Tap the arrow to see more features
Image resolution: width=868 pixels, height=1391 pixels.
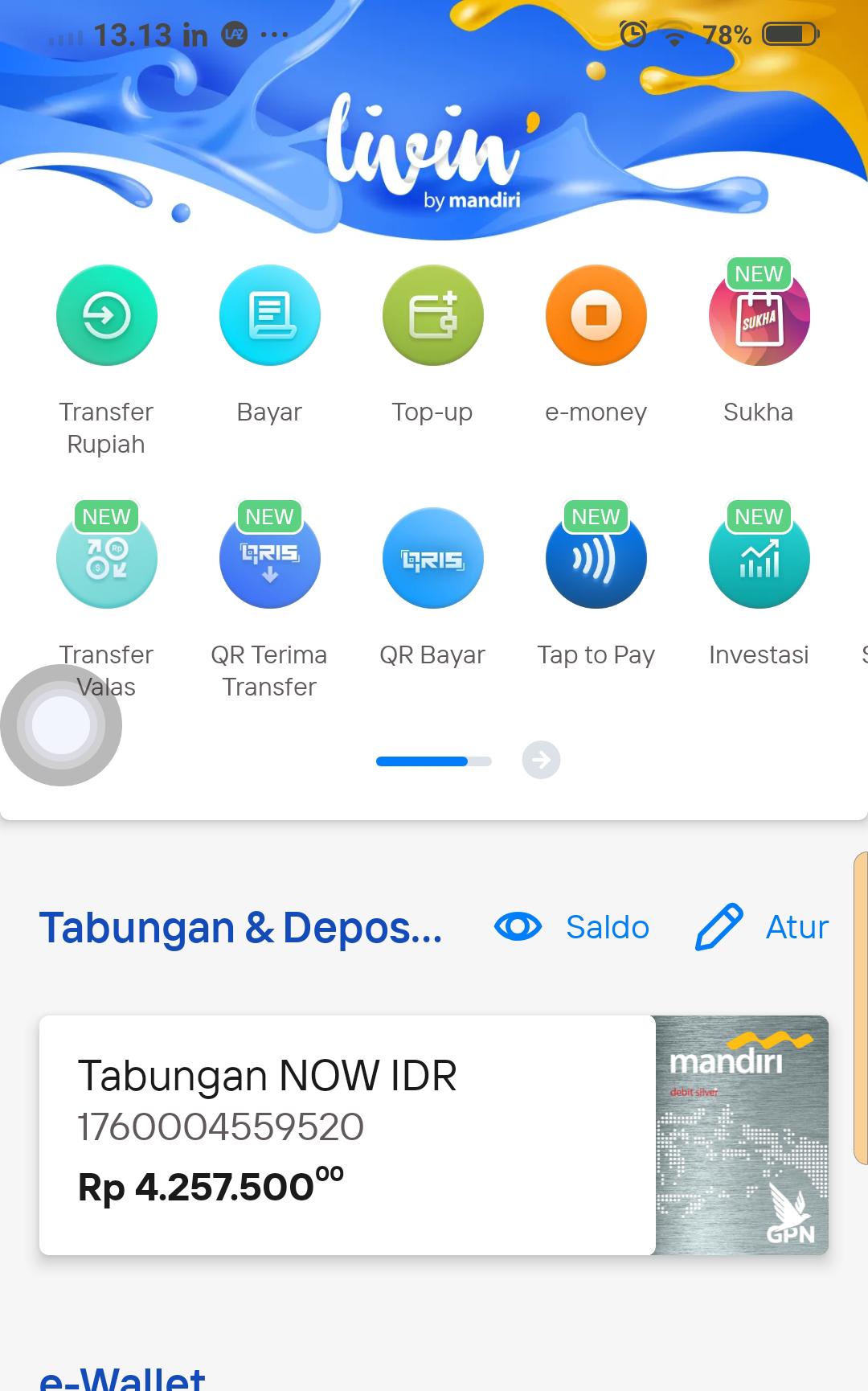[x=542, y=760]
